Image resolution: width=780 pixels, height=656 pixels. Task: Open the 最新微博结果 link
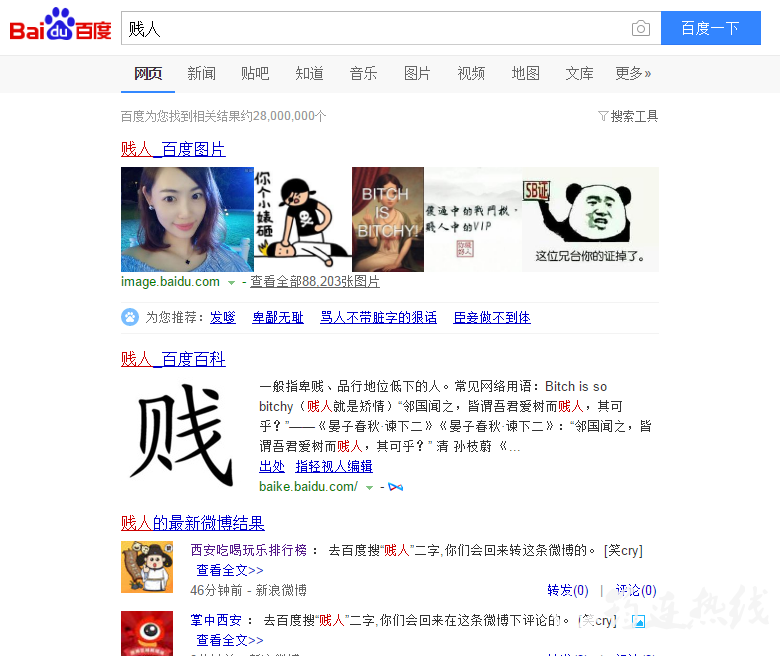click(192, 523)
